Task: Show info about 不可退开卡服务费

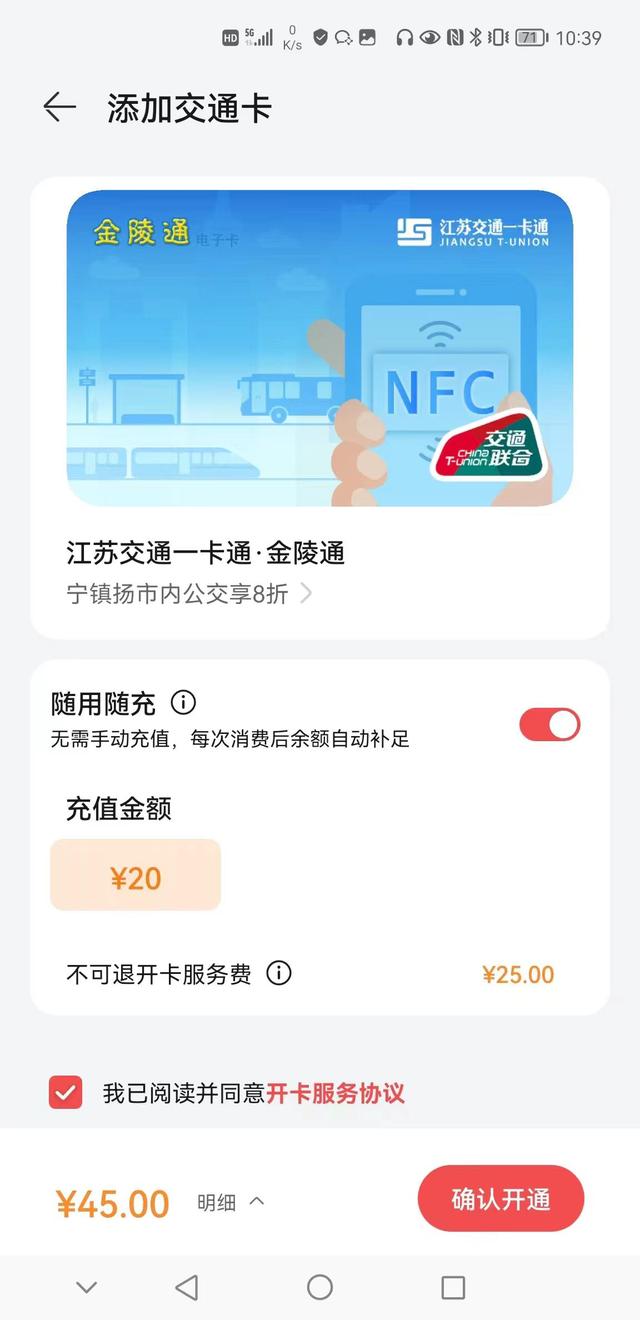Action: pyautogui.click(x=279, y=973)
